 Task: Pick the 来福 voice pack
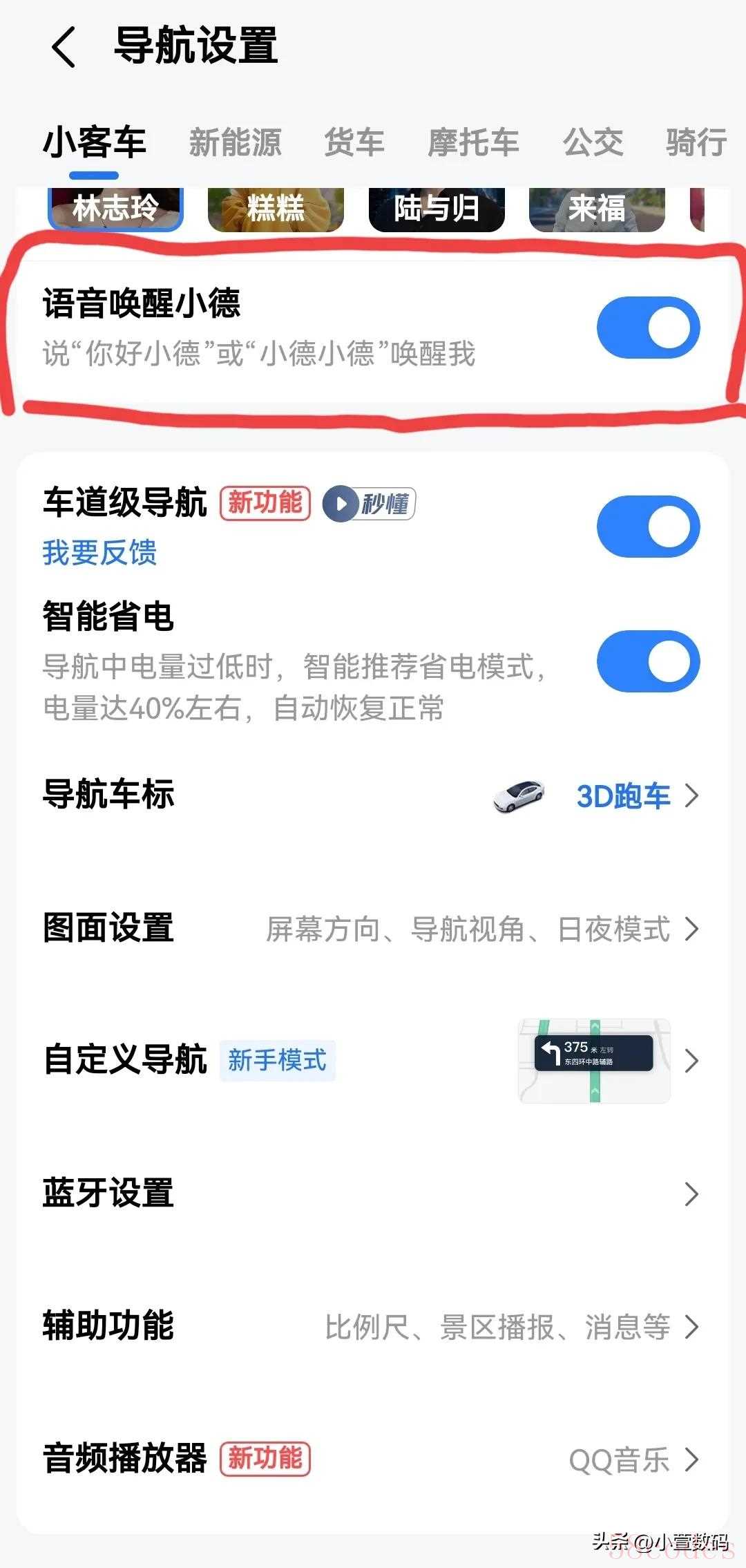click(x=597, y=208)
